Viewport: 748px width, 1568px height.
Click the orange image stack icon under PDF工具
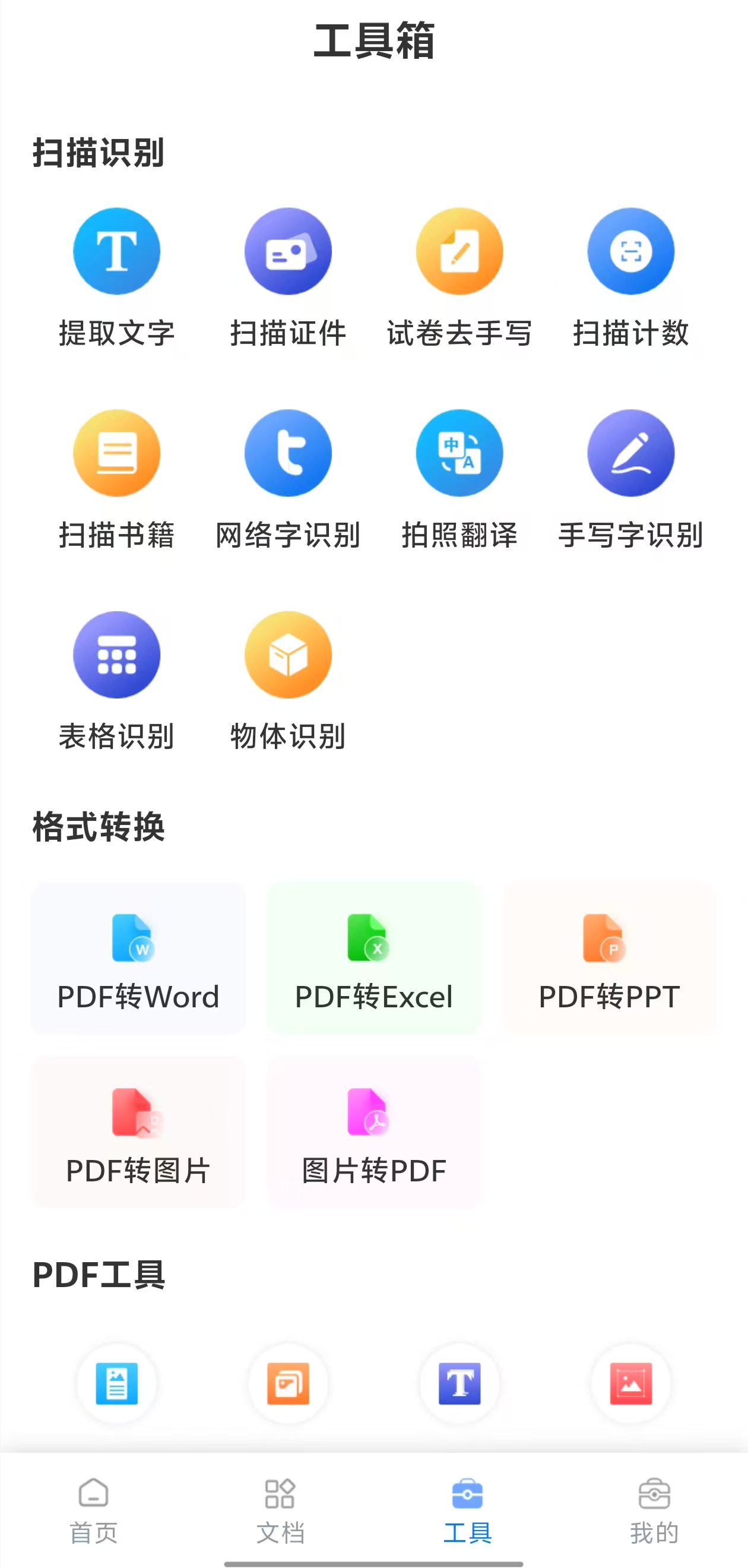click(x=288, y=1383)
